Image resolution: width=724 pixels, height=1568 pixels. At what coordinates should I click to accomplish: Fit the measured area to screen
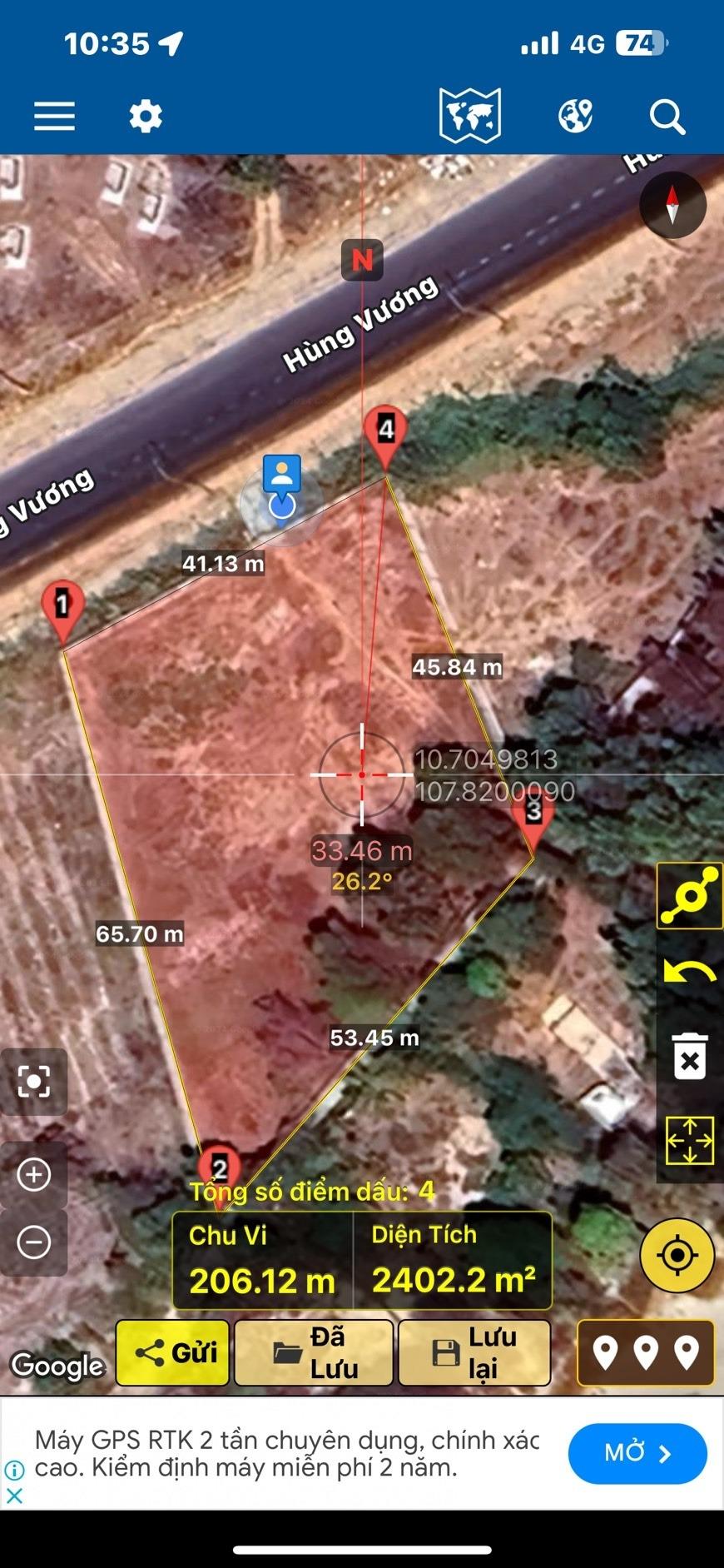click(690, 1140)
